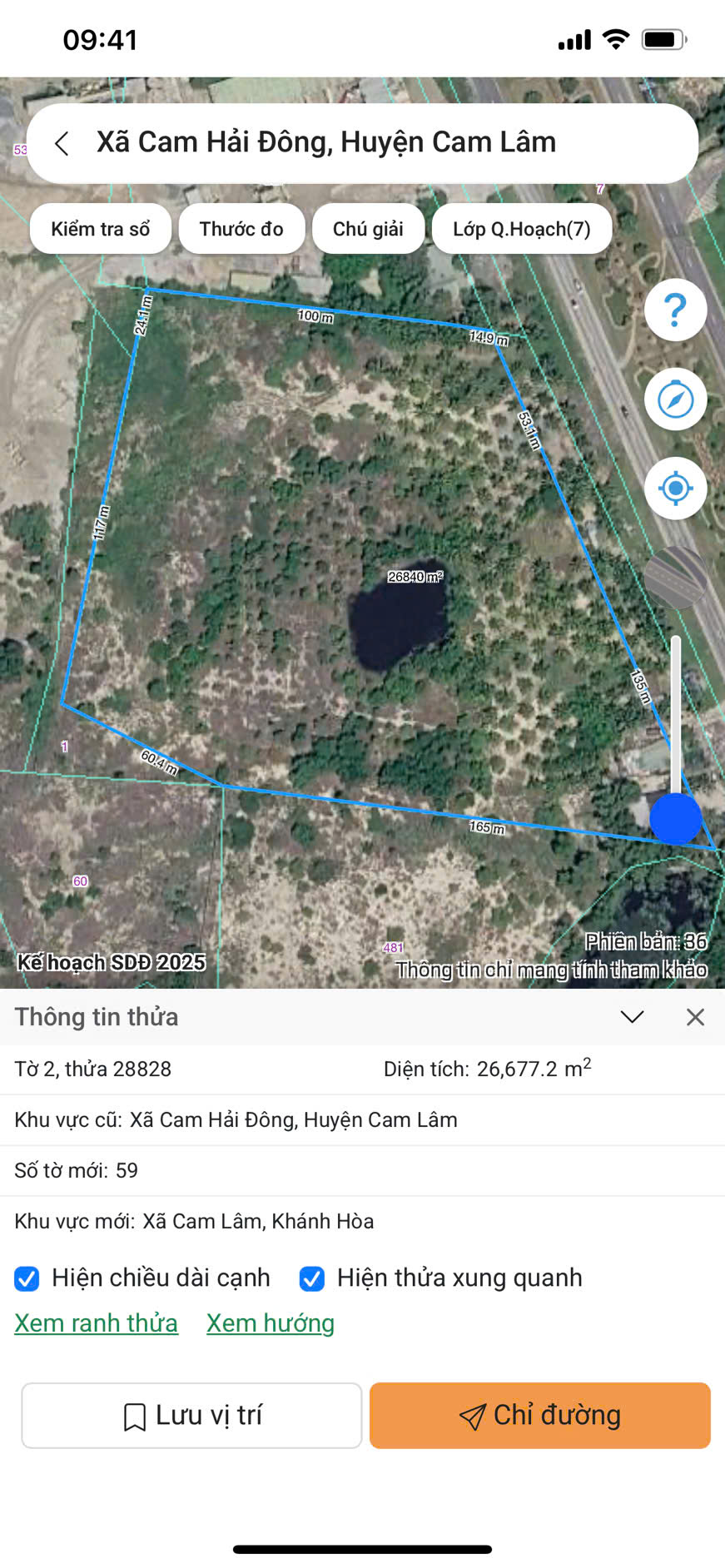Open the Lớp Q.Hoạch(7) layers
The image size is (725, 1568).
[x=522, y=229]
